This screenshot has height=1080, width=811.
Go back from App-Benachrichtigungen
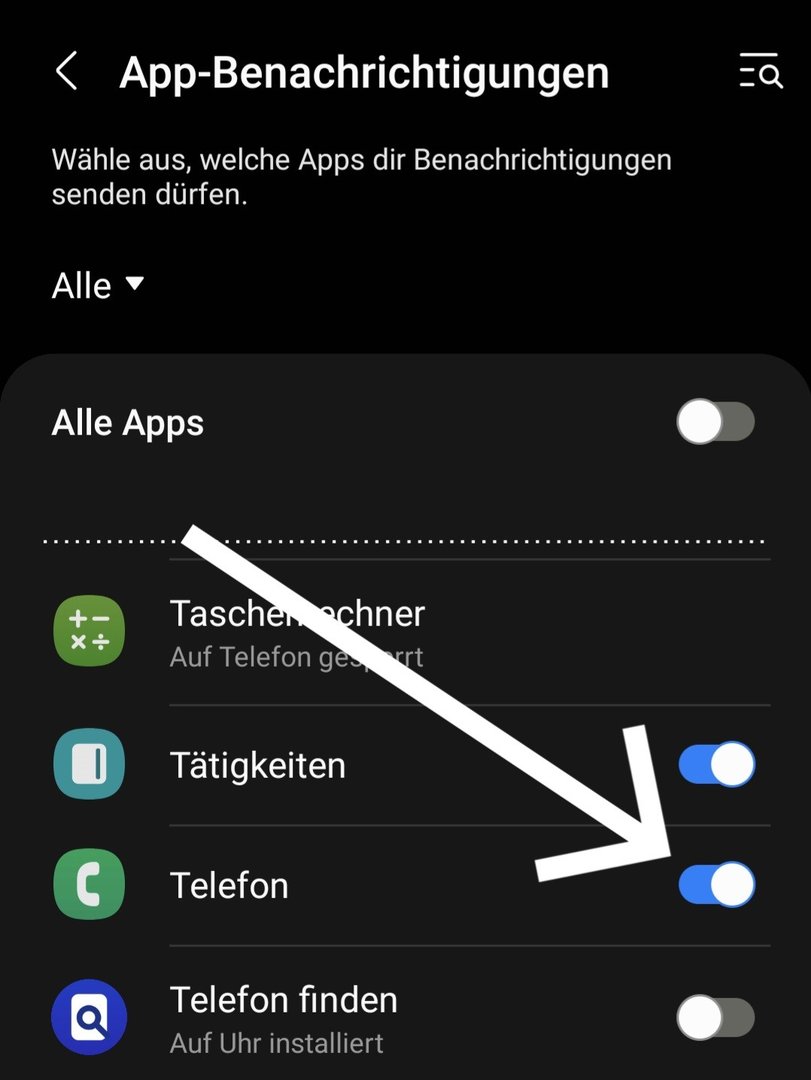pos(67,73)
